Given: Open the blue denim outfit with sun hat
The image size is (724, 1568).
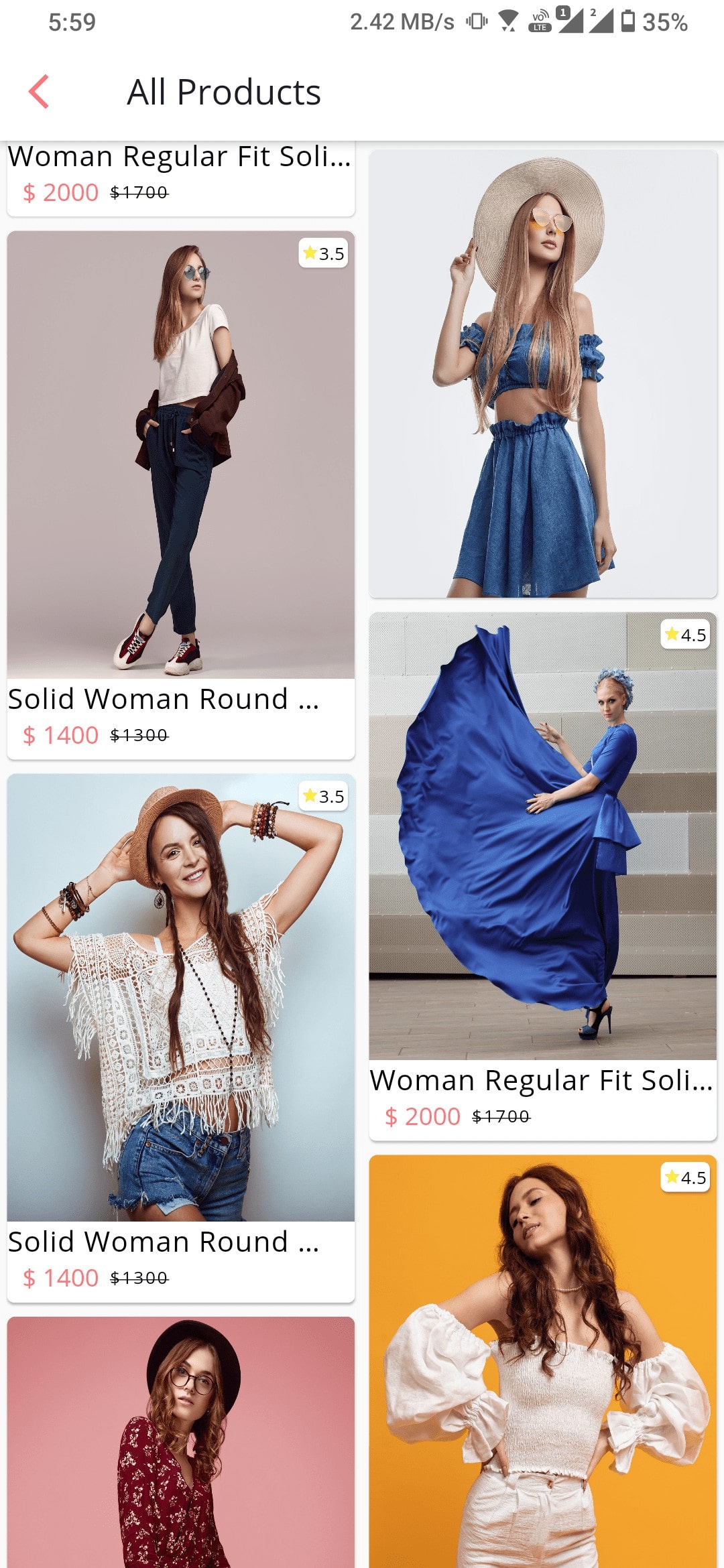Looking at the screenshot, I should [543, 374].
